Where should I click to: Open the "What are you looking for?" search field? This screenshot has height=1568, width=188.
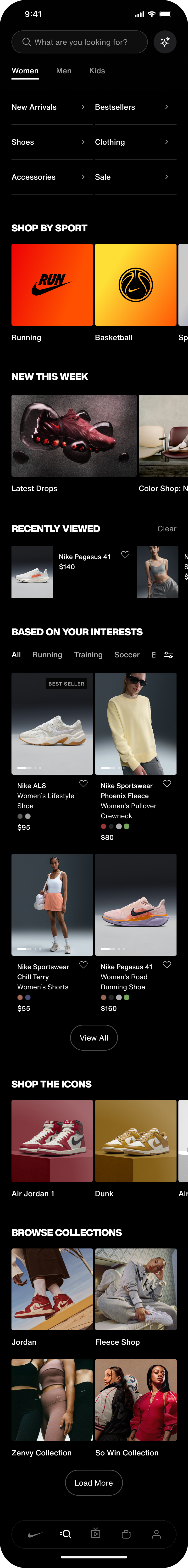tap(80, 42)
